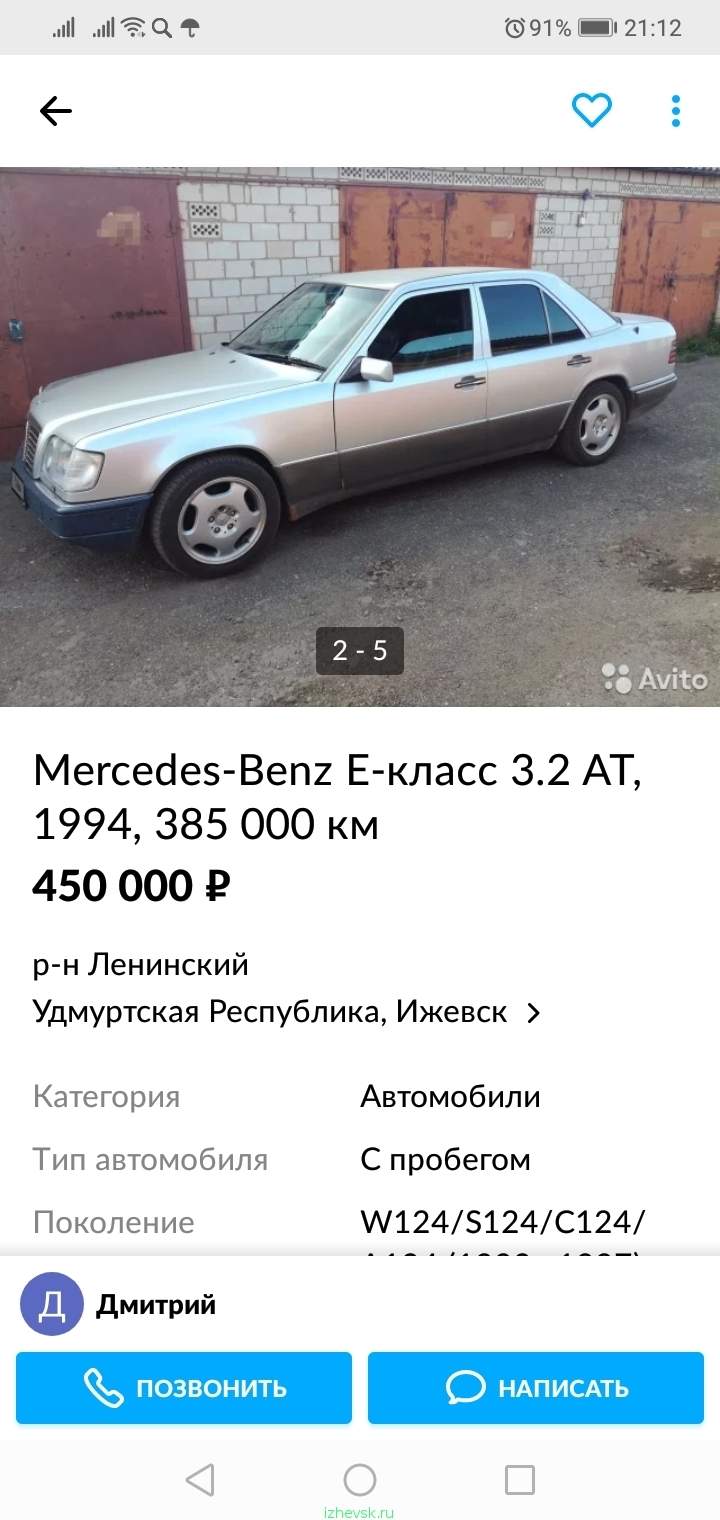This screenshot has height=1520, width=720.
Task: Call the seller with Позвонить
Action: coord(184,1388)
